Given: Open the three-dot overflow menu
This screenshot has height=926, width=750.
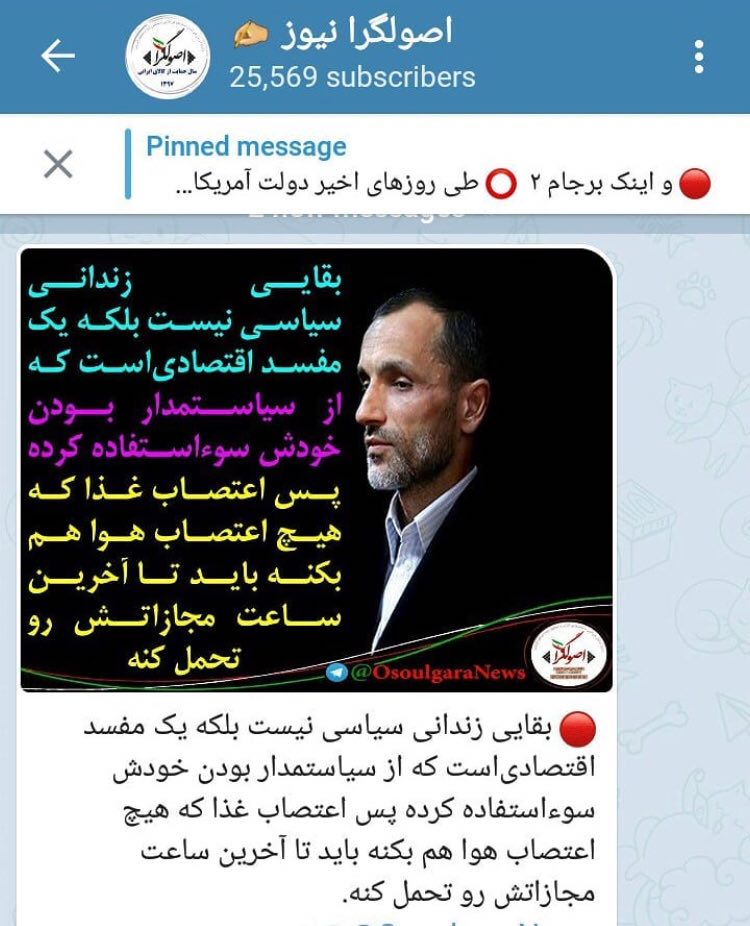Looking at the screenshot, I should click(x=700, y=56).
